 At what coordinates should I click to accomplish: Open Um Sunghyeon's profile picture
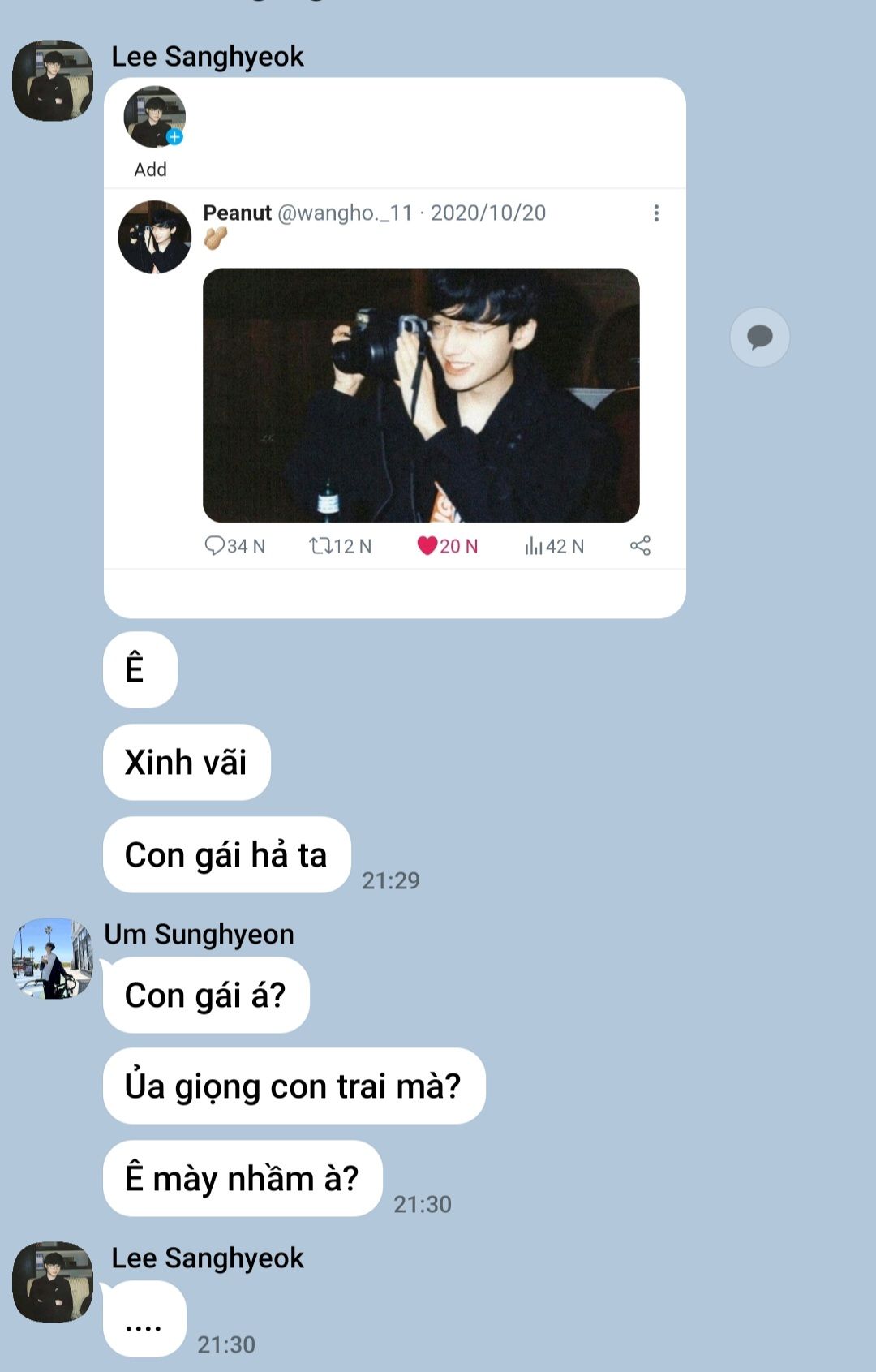click(53, 958)
